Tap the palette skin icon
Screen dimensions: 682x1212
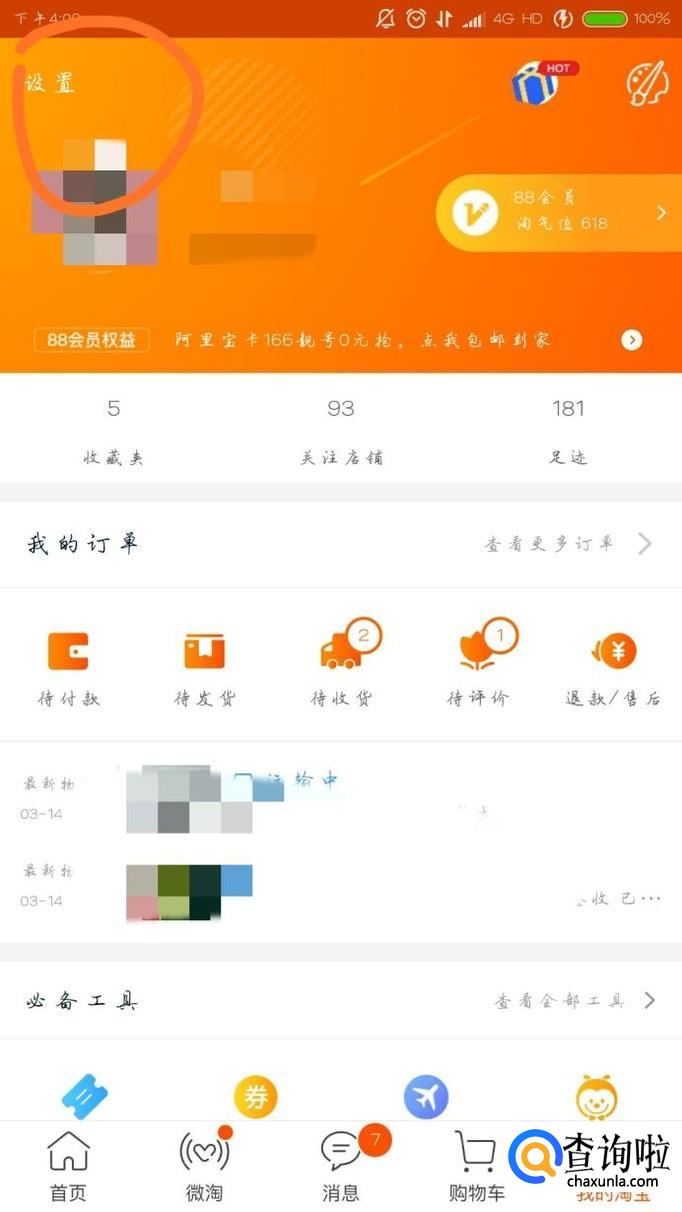(x=646, y=84)
